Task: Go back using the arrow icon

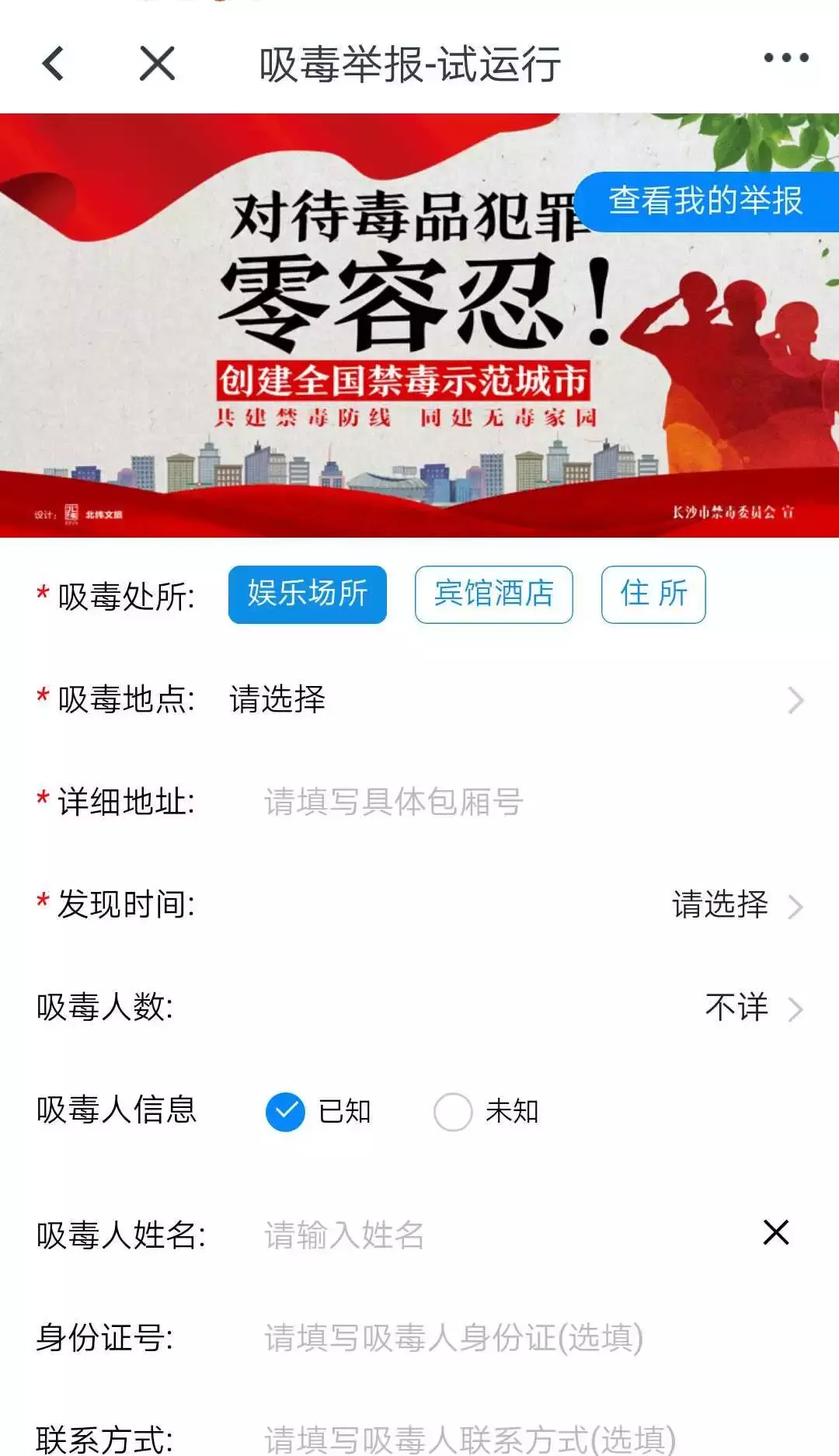Action: click(x=53, y=64)
